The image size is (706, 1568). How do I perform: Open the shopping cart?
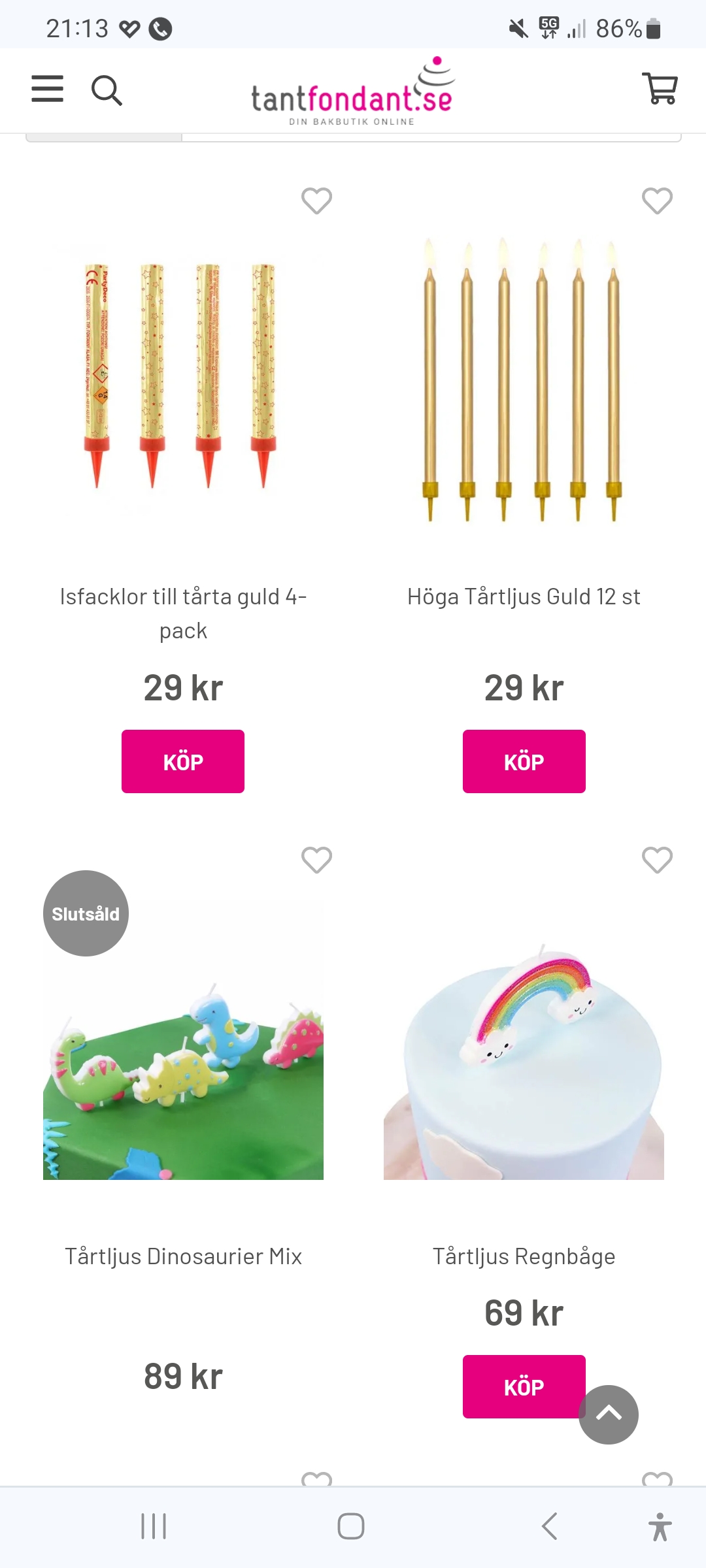click(x=660, y=89)
